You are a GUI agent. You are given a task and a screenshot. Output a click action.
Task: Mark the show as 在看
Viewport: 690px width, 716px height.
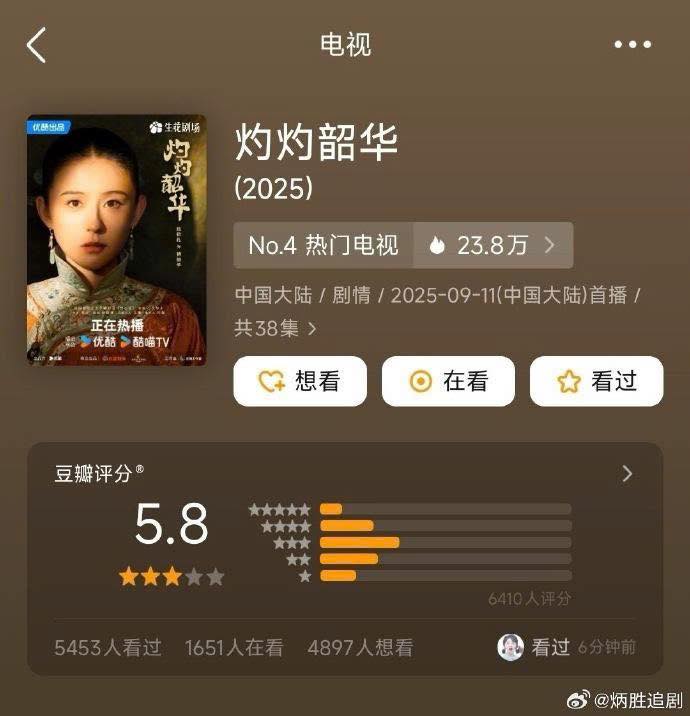(448, 381)
